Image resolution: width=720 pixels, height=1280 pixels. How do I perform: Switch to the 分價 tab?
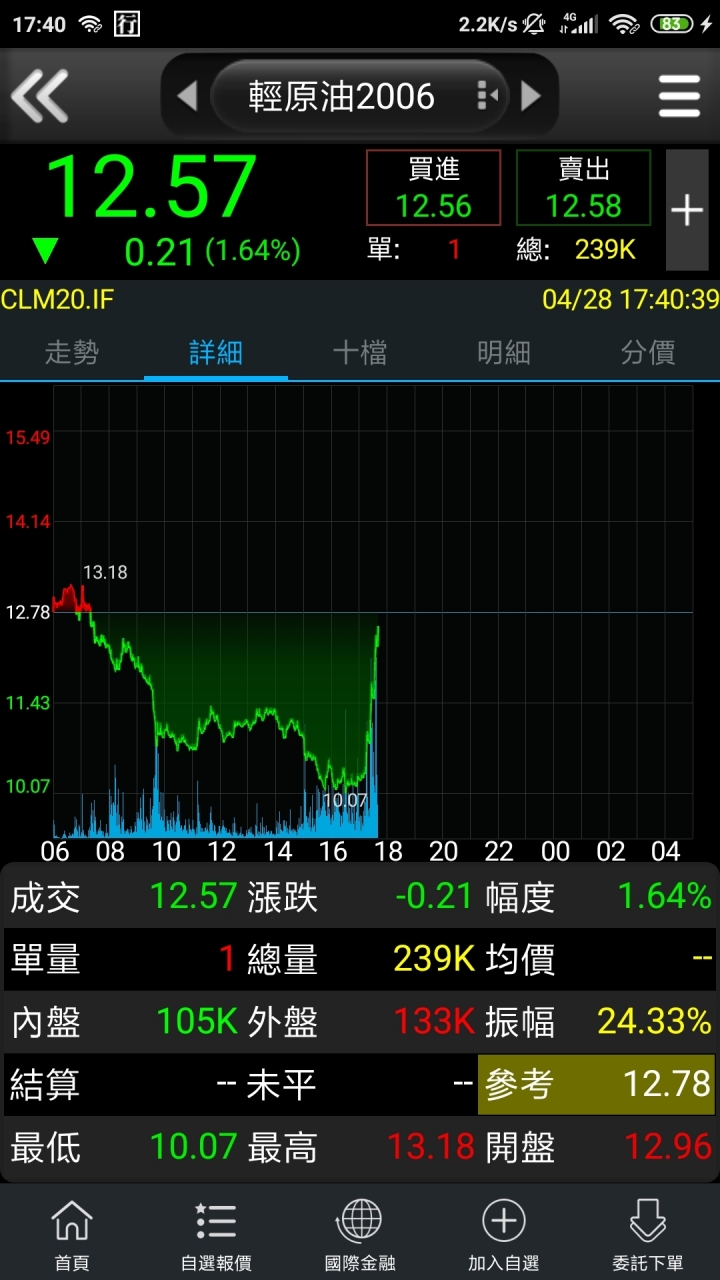click(x=648, y=352)
